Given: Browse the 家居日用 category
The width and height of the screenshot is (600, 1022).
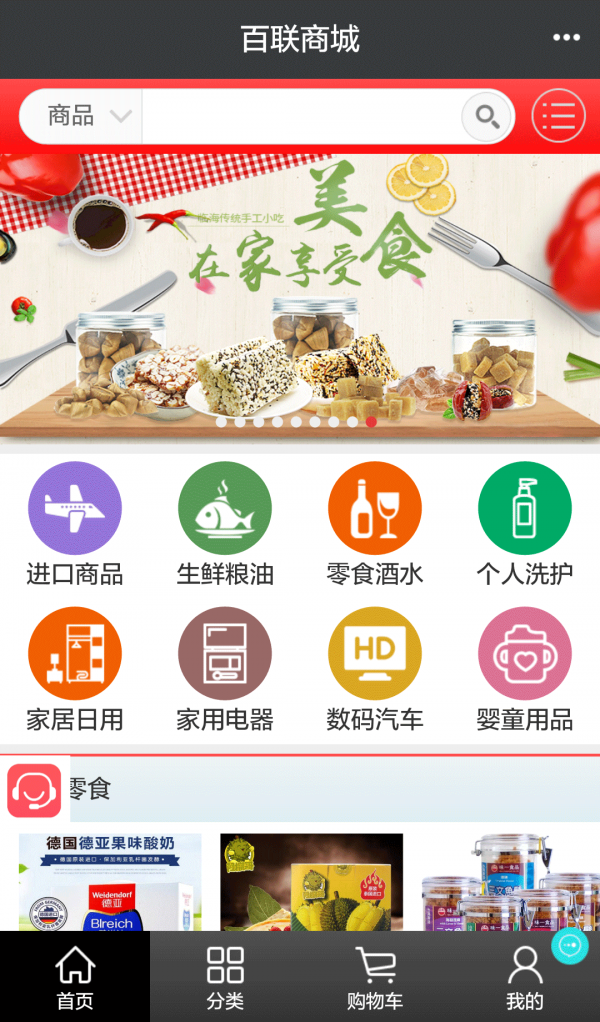Looking at the screenshot, I should 75,670.
